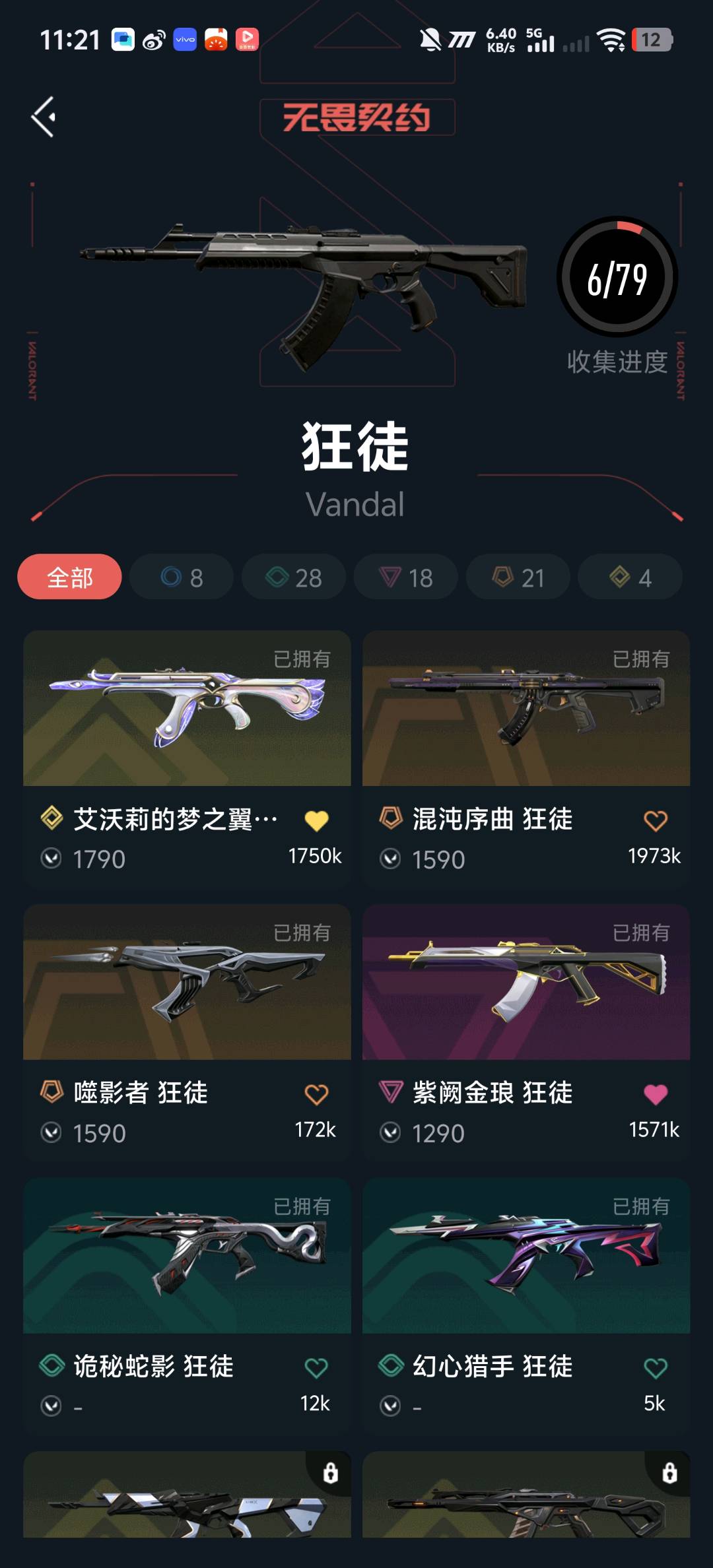The image size is (713, 1568).
Task: Remove the like on 紫阙金琅 狂徒
Action: (656, 1095)
